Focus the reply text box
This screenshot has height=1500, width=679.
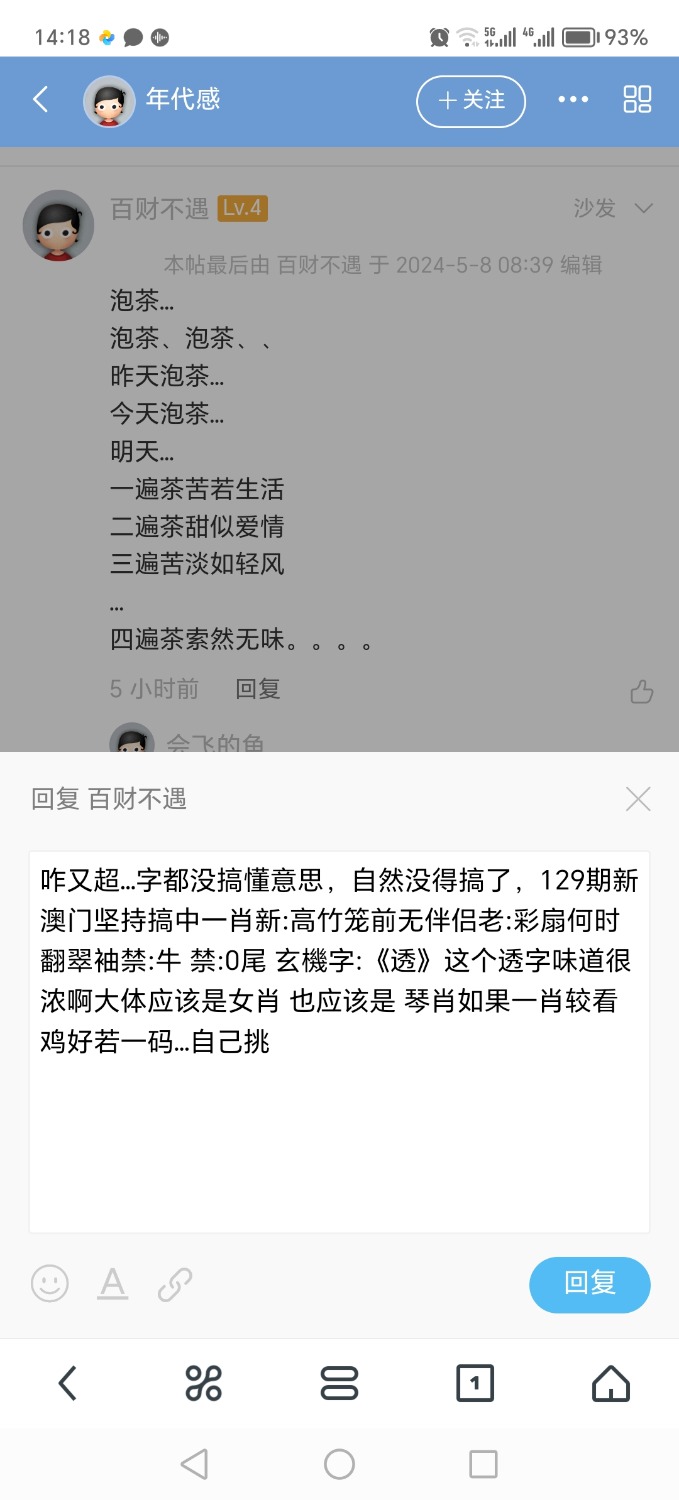[339, 1040]
